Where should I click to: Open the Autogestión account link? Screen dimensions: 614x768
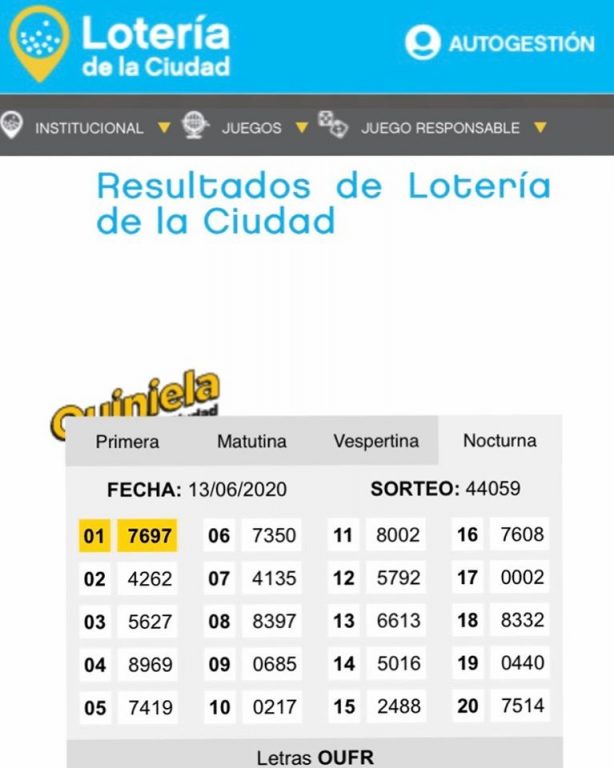[500, 43]
